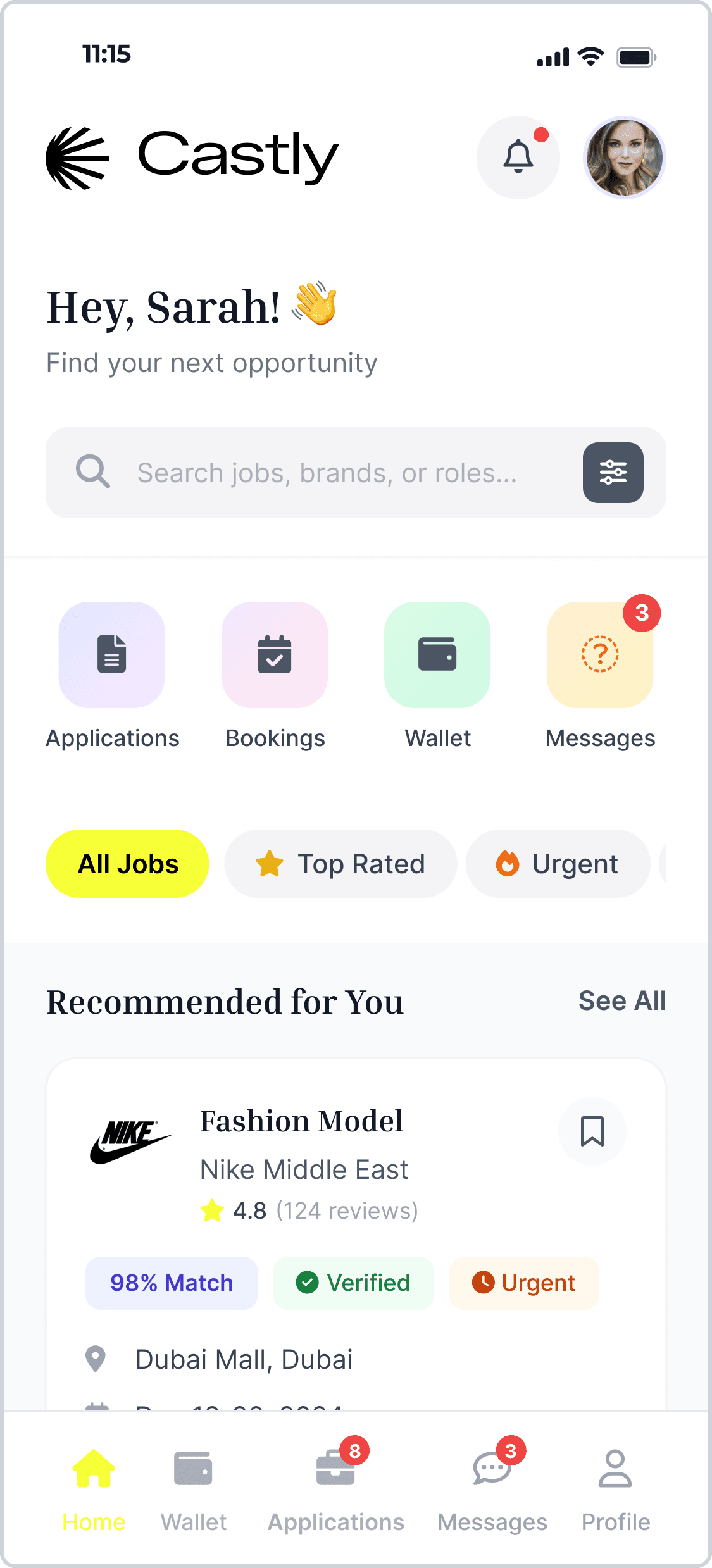Bookmark the Fashion Model job

[x=592, y=1131]
